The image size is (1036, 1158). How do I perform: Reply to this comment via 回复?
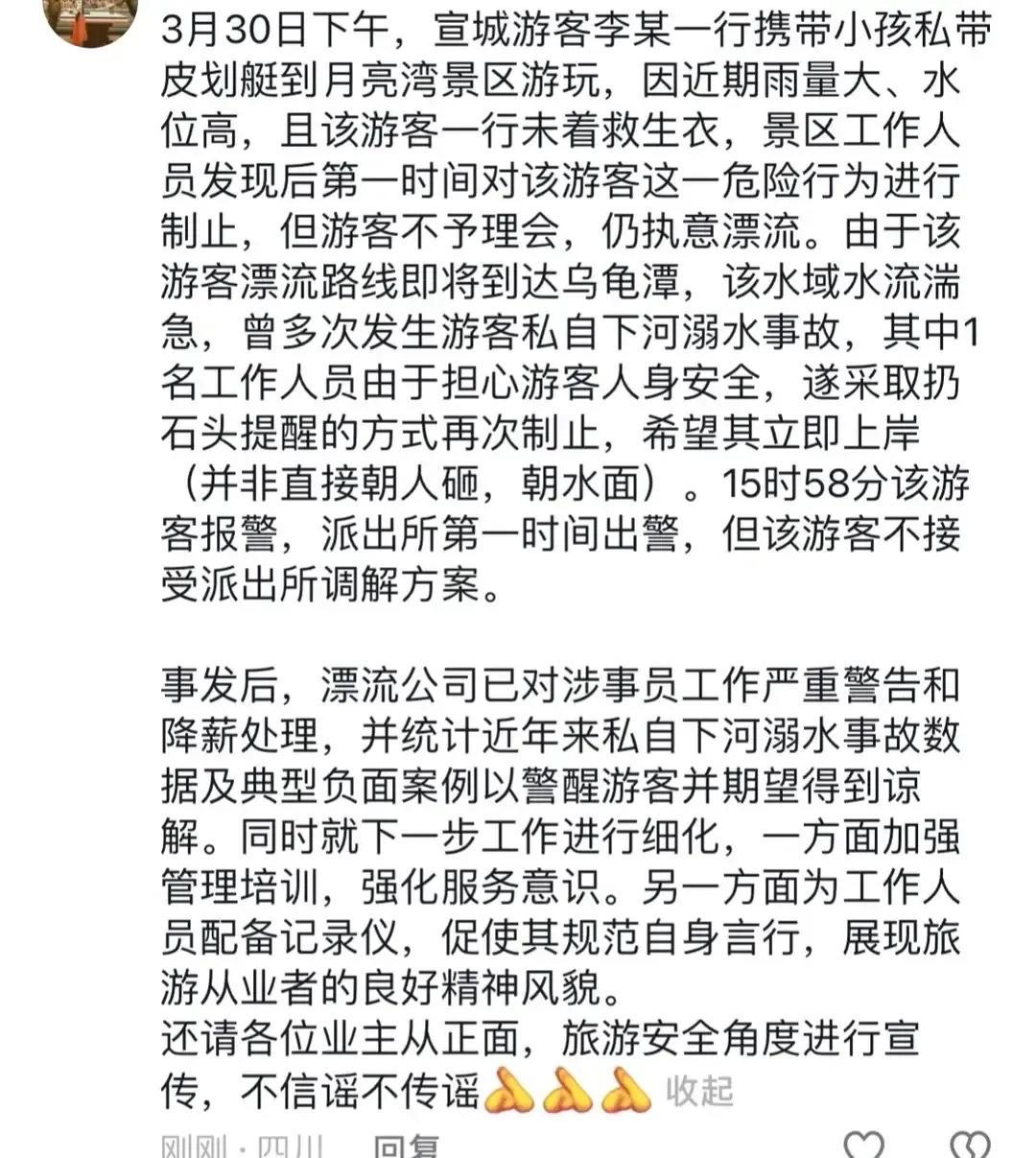[x=405, y=1146]
